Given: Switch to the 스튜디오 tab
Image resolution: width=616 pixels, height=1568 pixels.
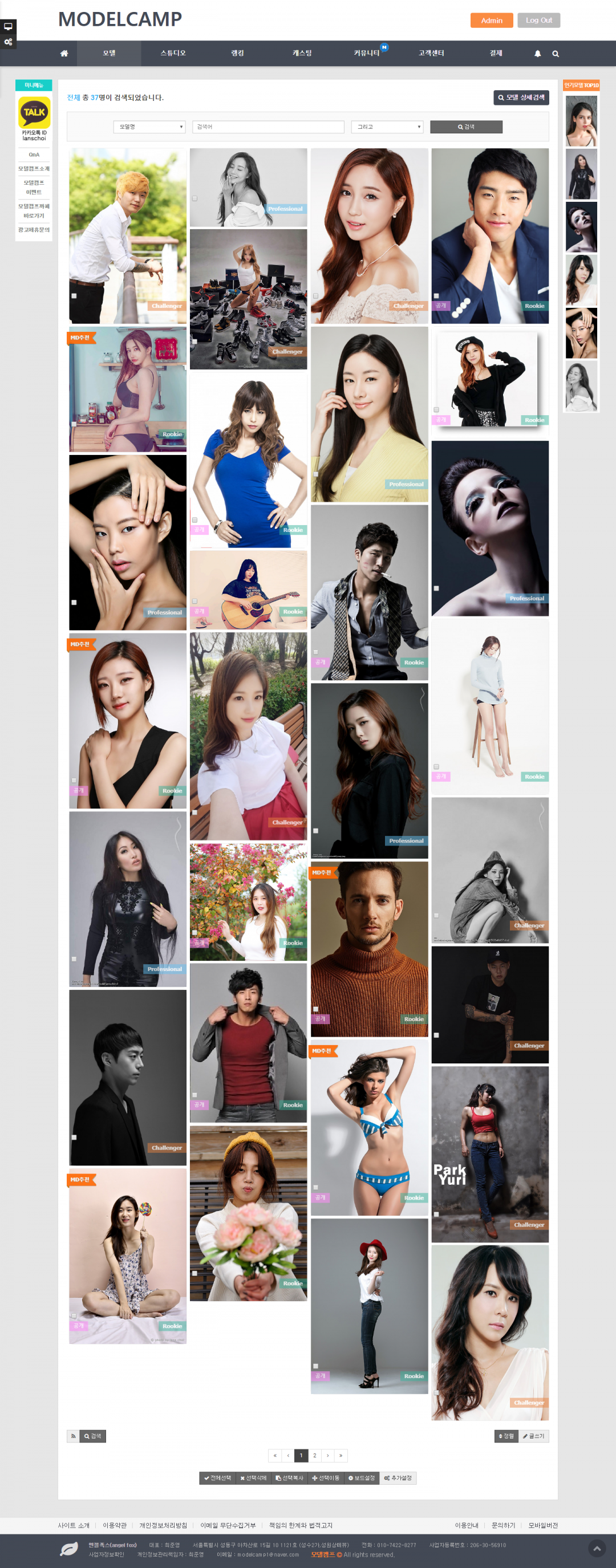Looking at the screenshot, I should (173, 54).
